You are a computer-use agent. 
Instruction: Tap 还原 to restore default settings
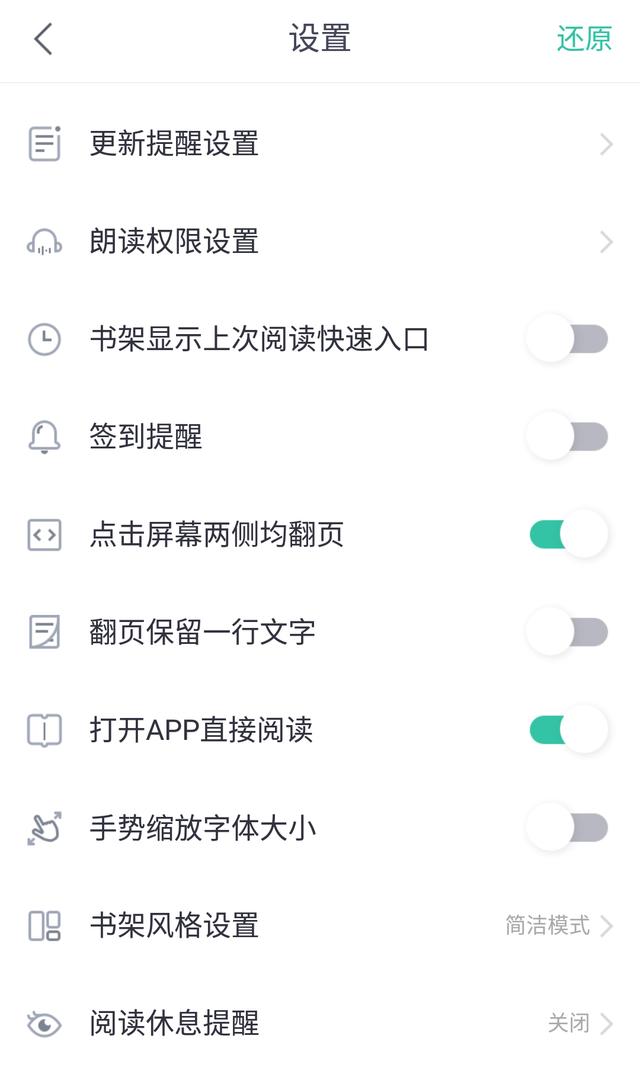pyautogui.click(x=584, y=38)
